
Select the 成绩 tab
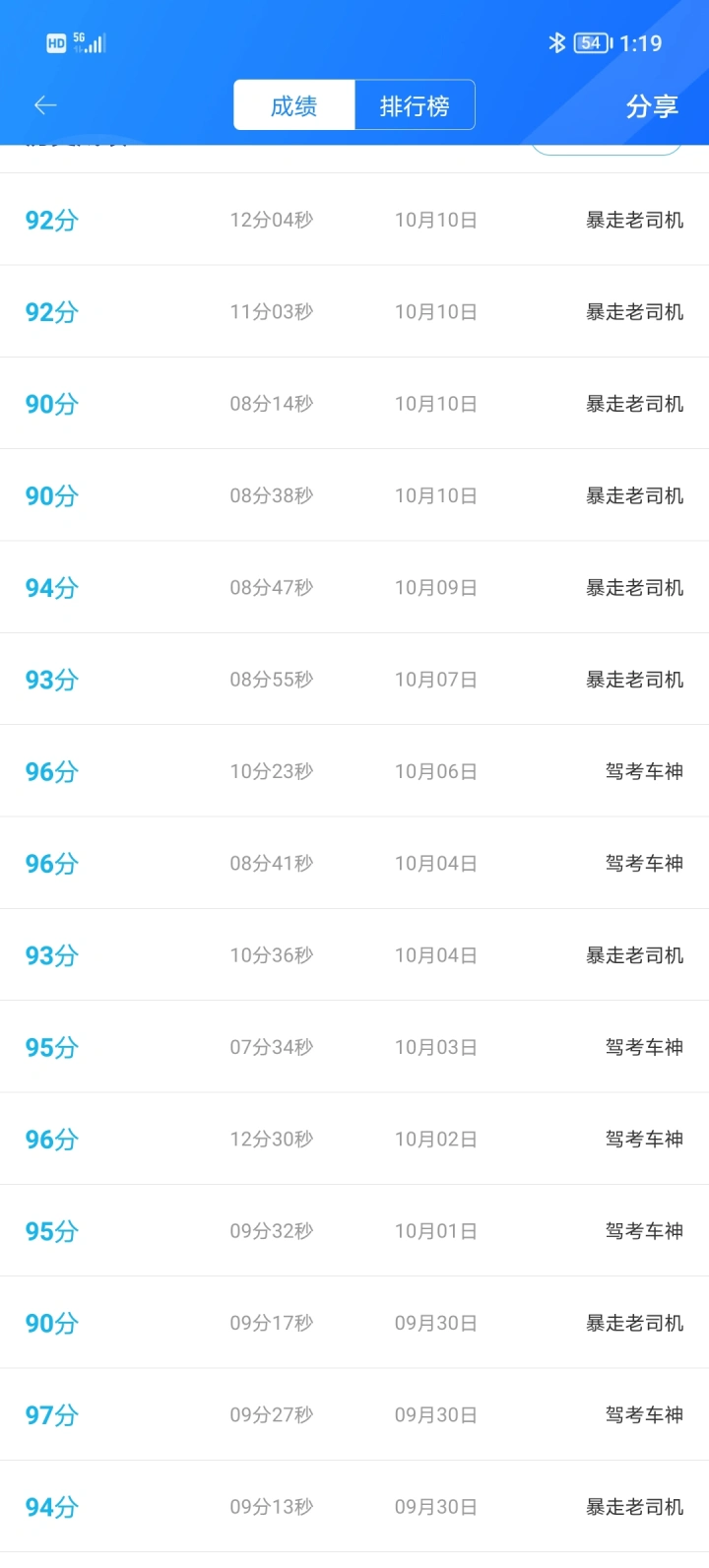tap(294, 105)
